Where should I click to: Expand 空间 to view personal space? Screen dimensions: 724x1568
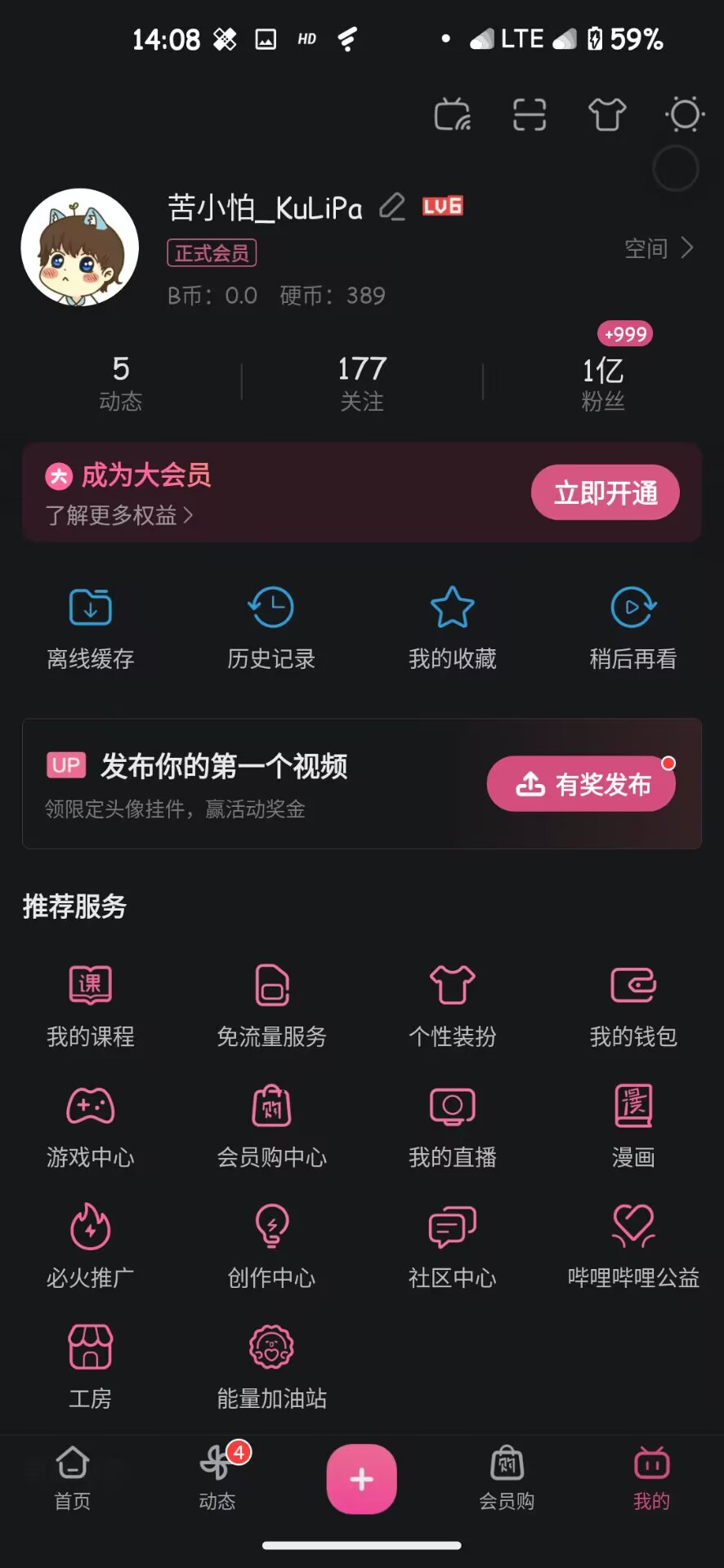click(659, 248)
